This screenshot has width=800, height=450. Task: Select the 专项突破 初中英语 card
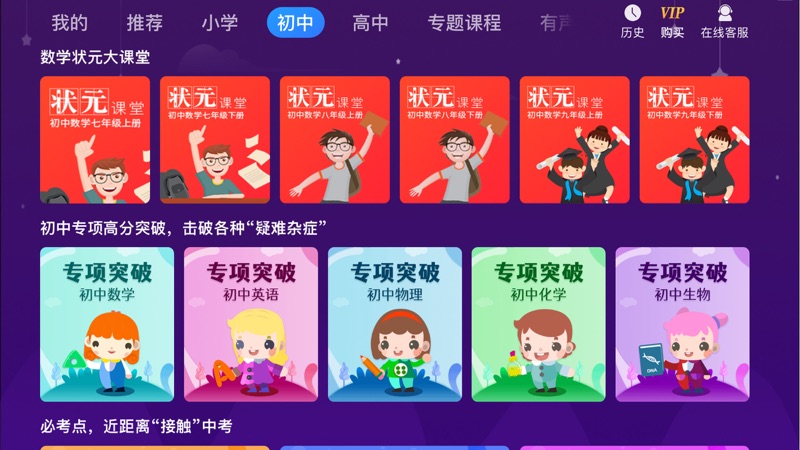point(251,324)
